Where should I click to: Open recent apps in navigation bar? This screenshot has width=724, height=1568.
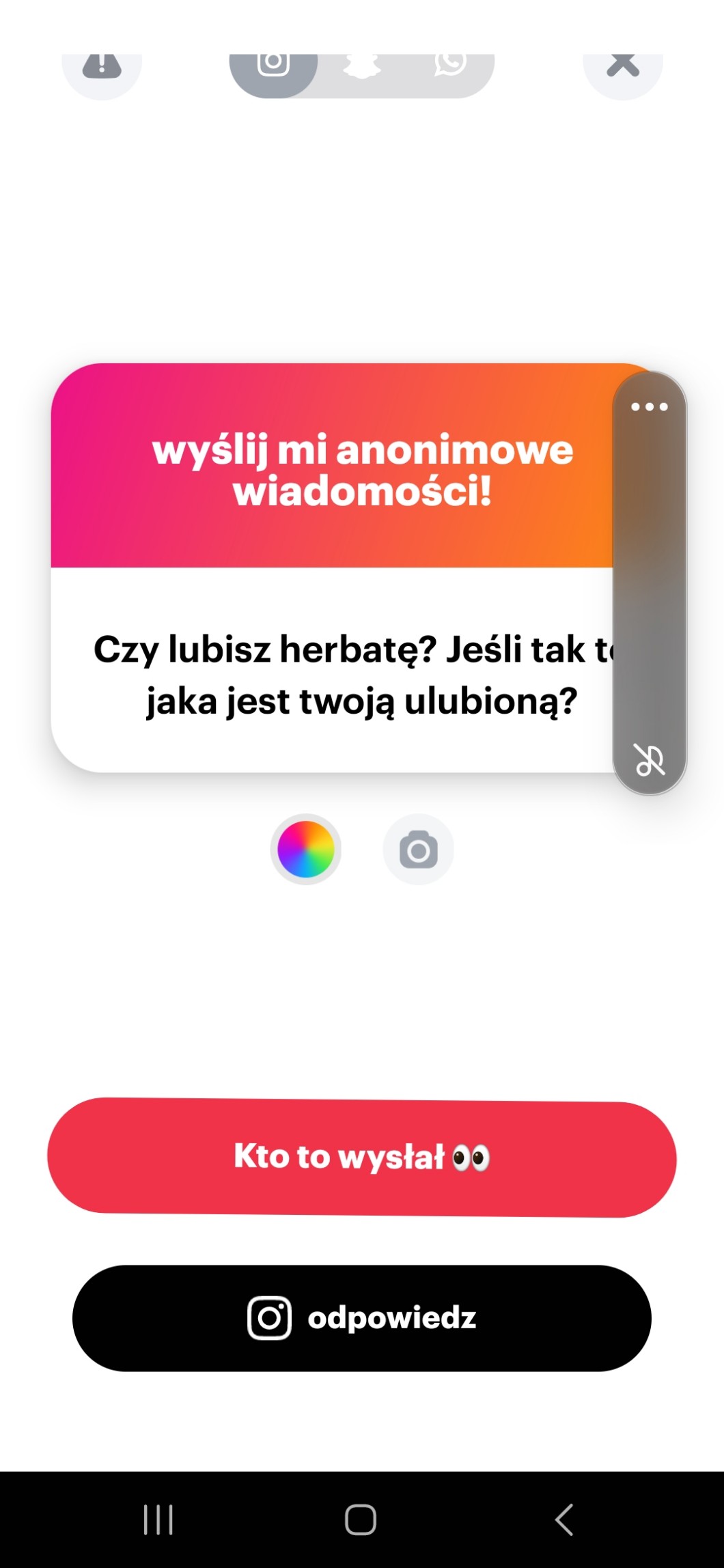(158, 1520)
